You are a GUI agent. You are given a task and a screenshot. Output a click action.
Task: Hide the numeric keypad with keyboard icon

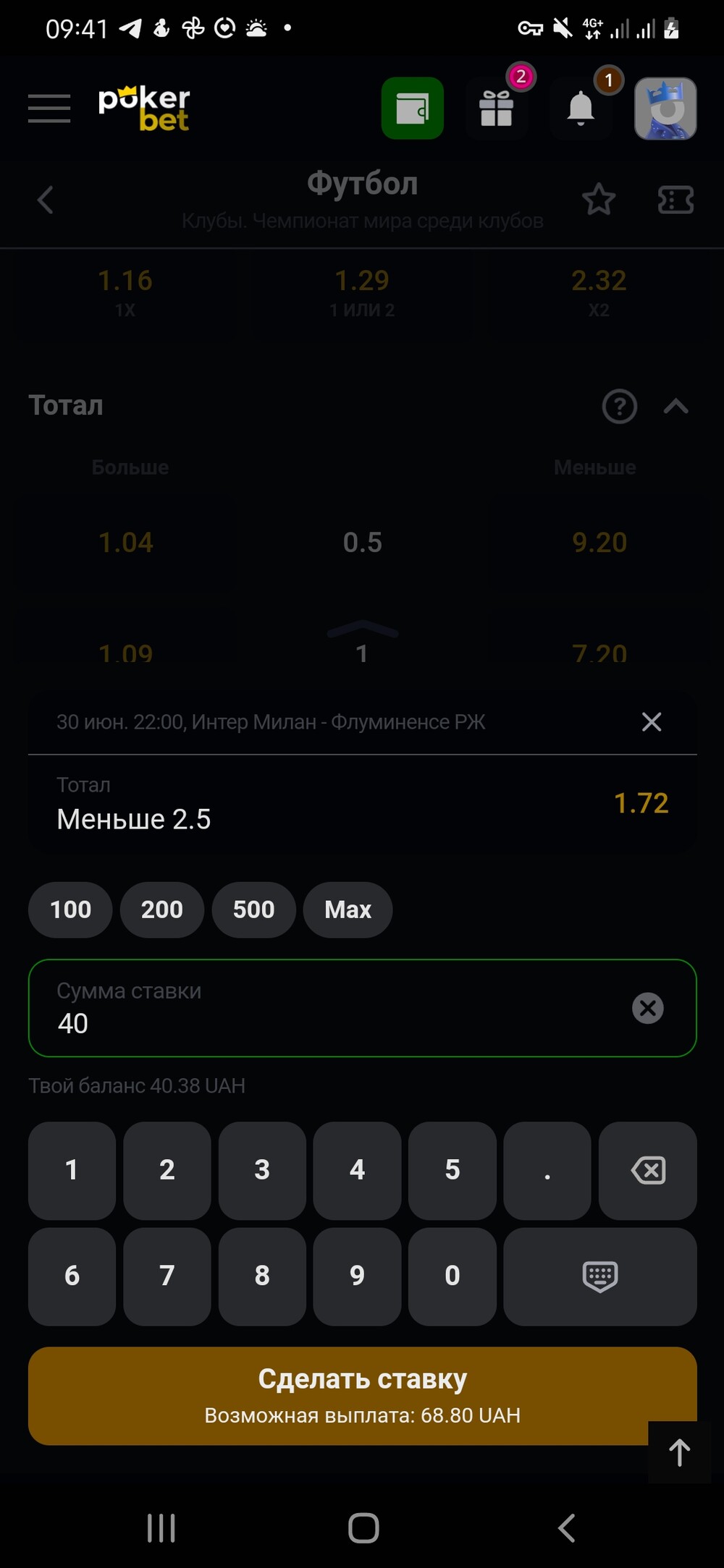point(600,1276)
